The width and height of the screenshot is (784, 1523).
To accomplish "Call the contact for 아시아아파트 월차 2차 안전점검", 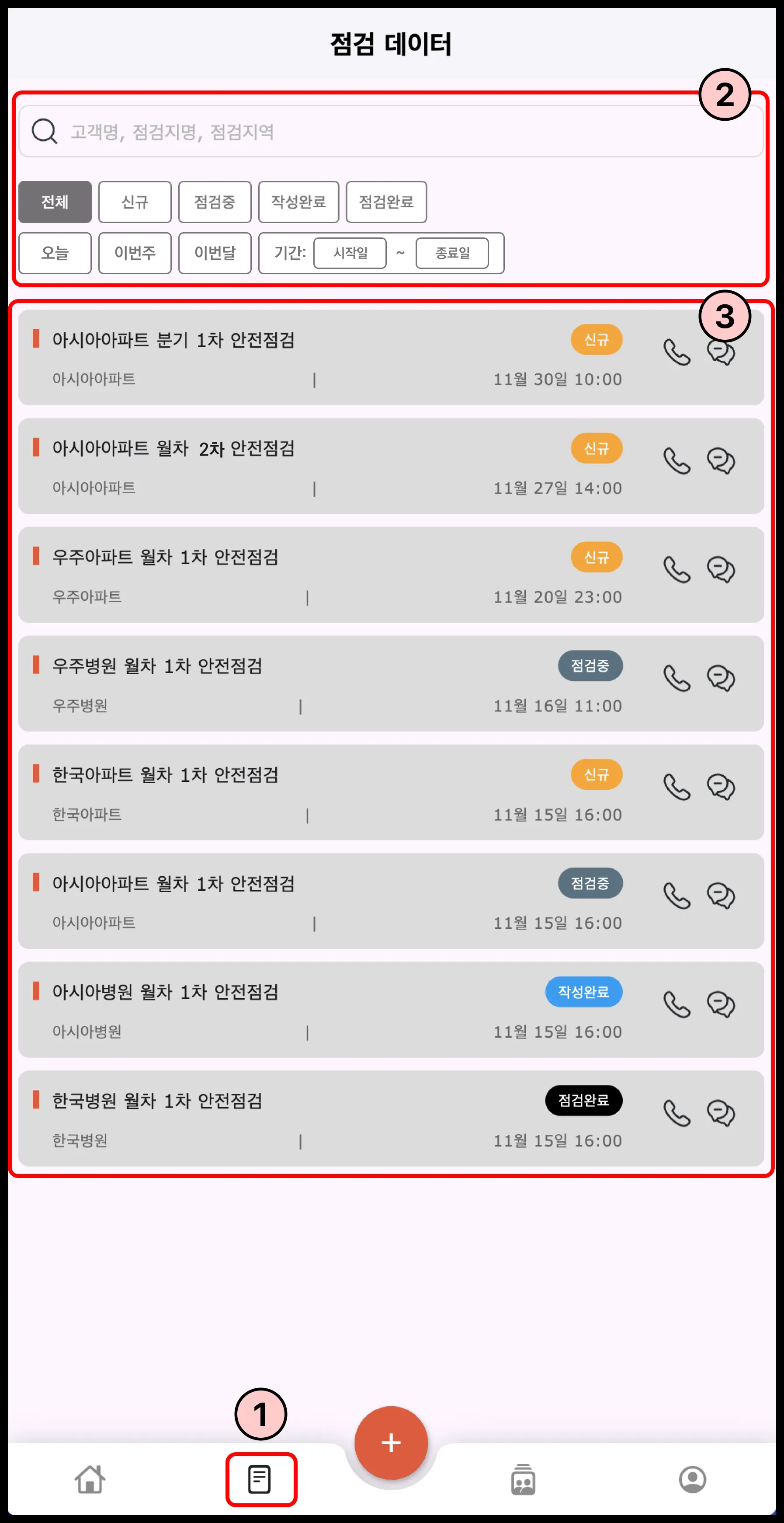I will pyautogui.click(x=676, y=461).
